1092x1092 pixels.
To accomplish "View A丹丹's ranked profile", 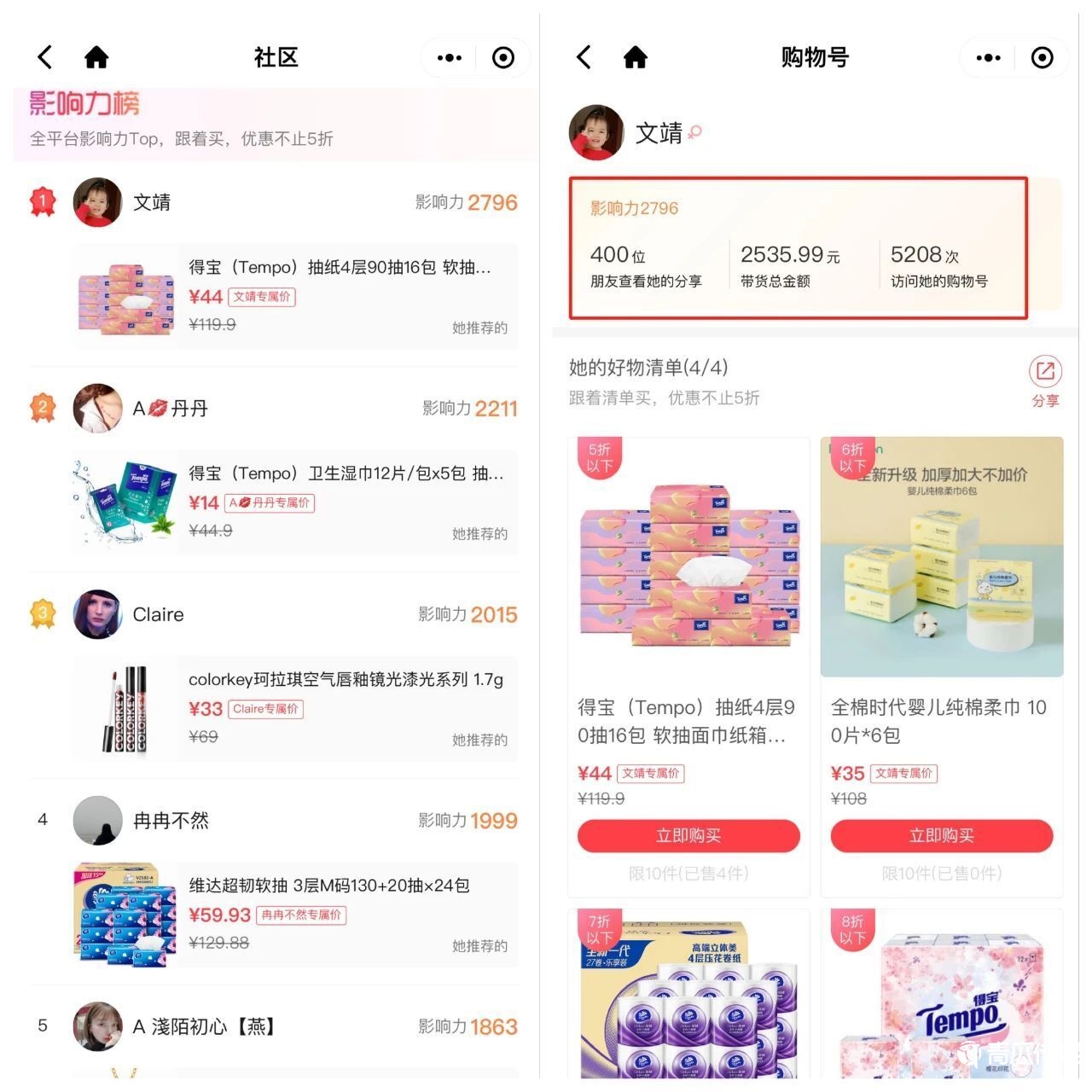I will tap(170, 409).
